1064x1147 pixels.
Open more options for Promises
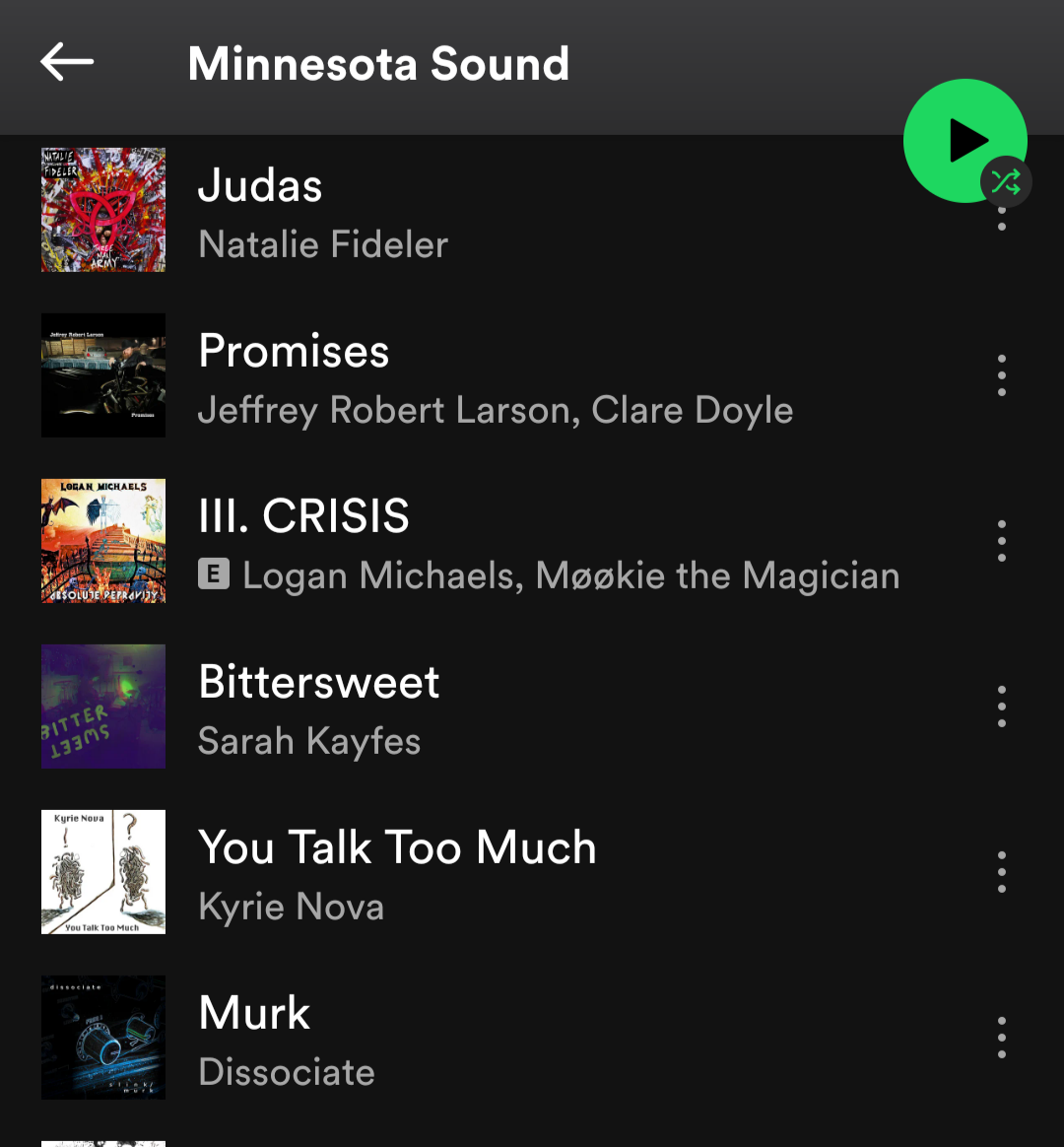[x=1001, y=375]
